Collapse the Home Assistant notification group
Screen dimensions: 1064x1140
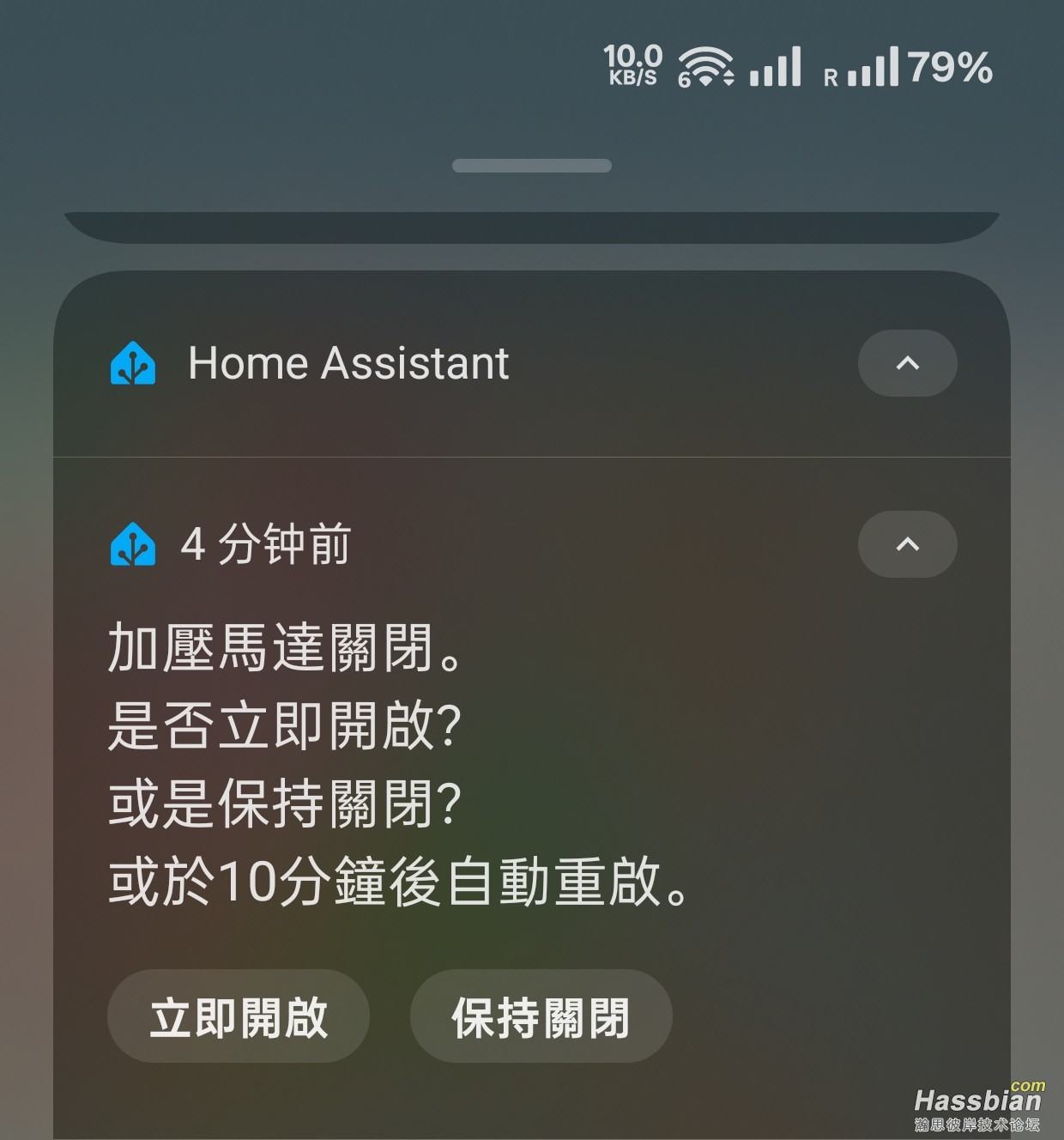[x=907, y=363]
